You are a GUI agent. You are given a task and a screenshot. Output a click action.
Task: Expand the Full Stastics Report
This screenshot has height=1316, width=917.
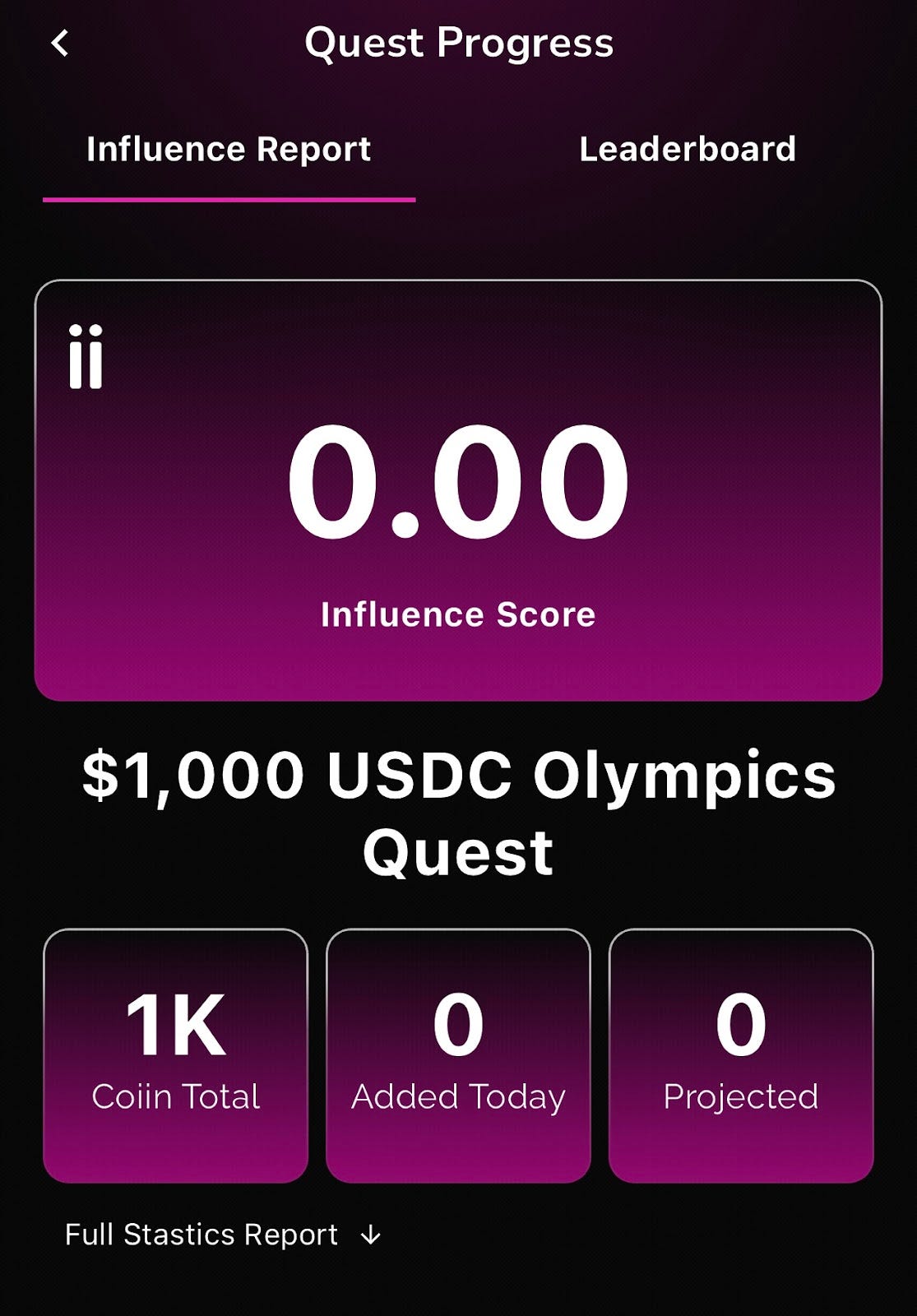point(222,1235)
